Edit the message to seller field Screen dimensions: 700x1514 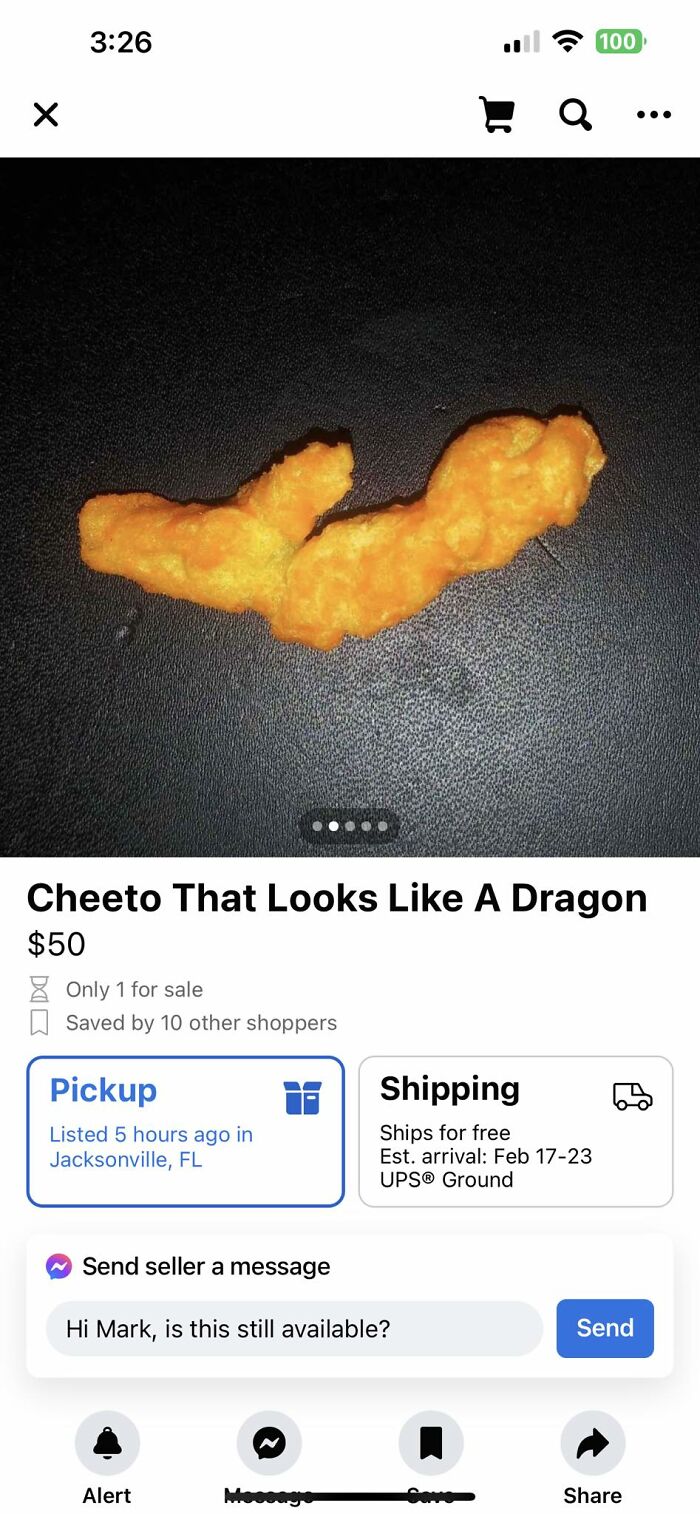[294, 1328]
